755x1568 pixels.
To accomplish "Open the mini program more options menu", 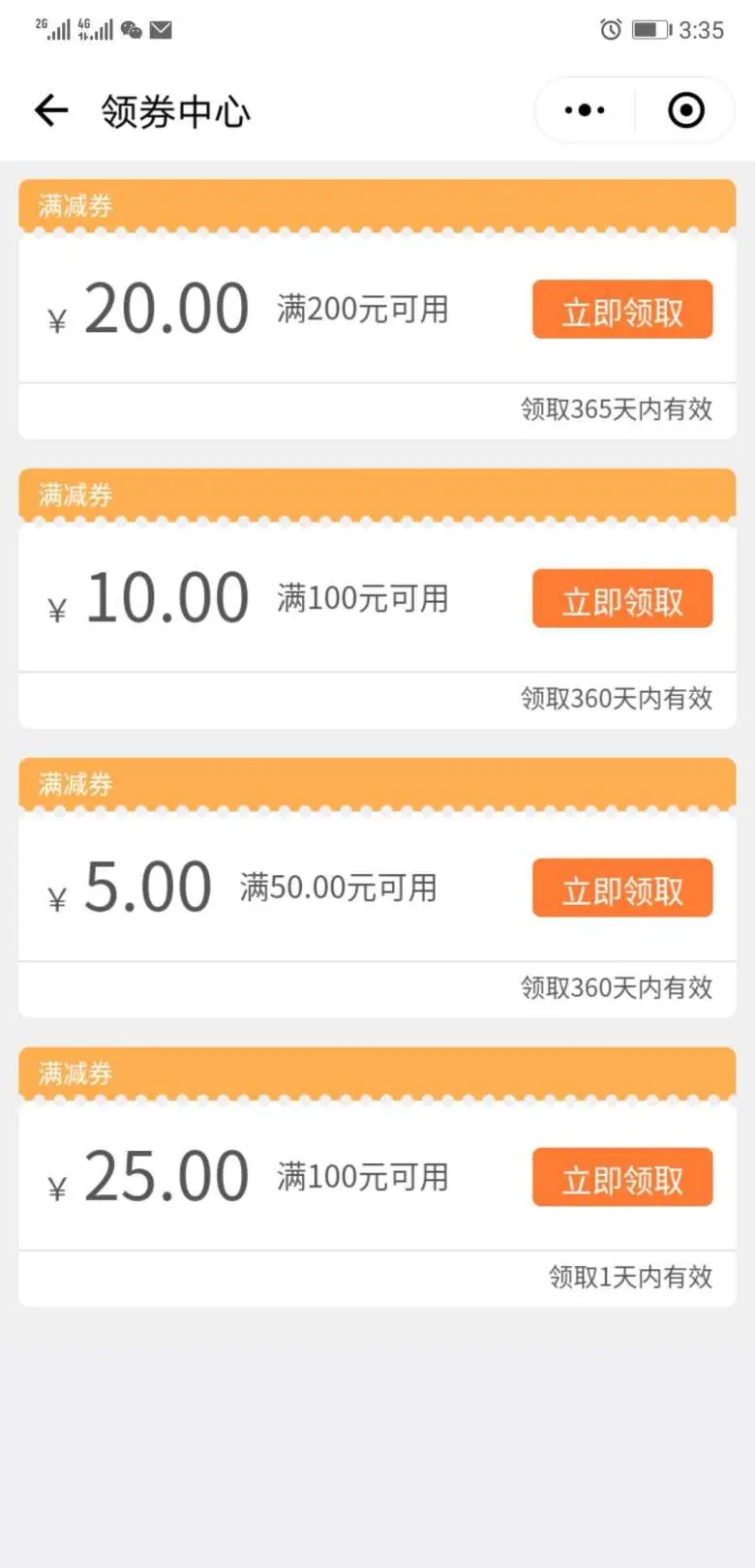I will coord(585,110).
